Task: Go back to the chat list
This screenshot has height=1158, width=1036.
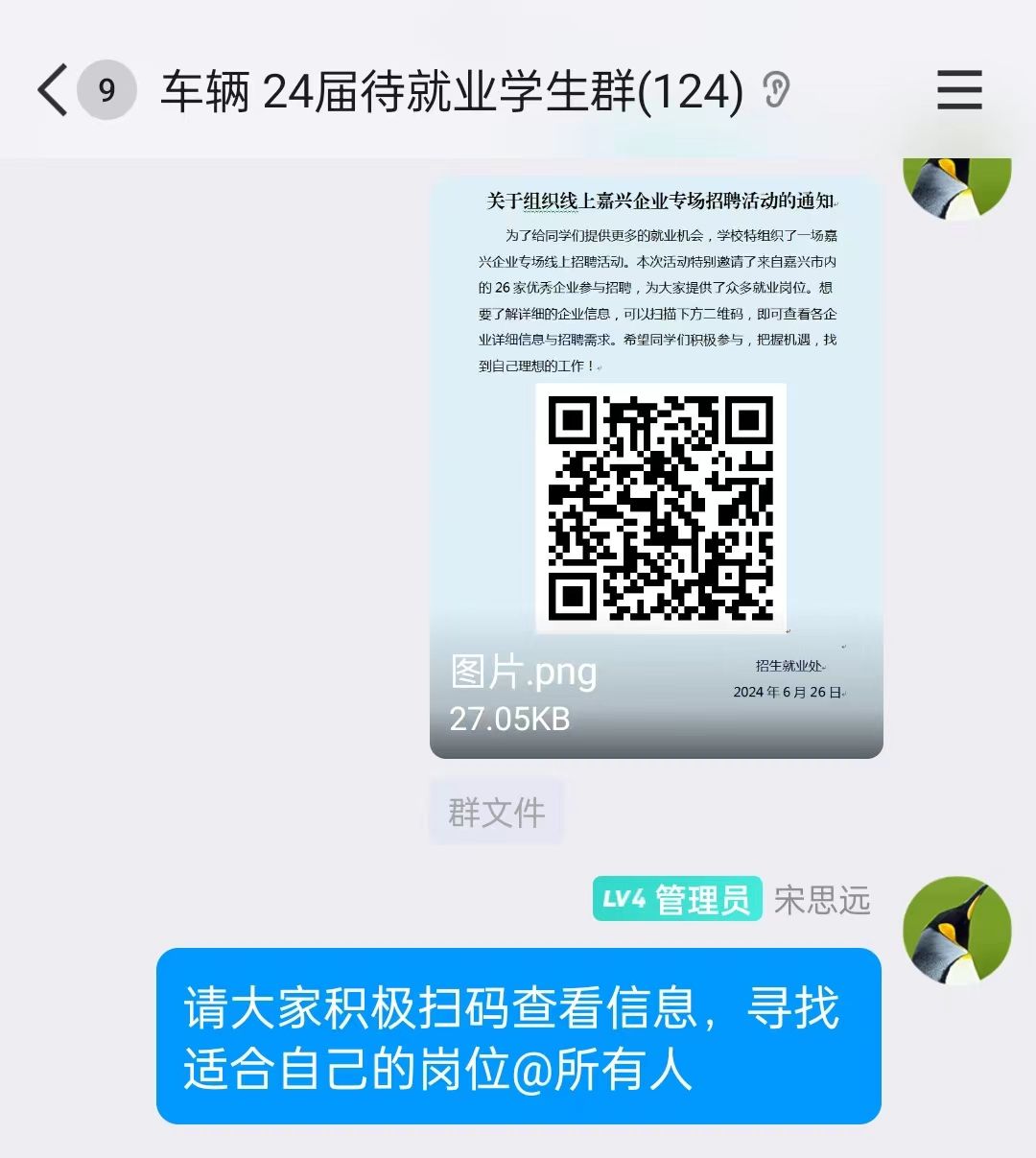Action: pos(54,91)
